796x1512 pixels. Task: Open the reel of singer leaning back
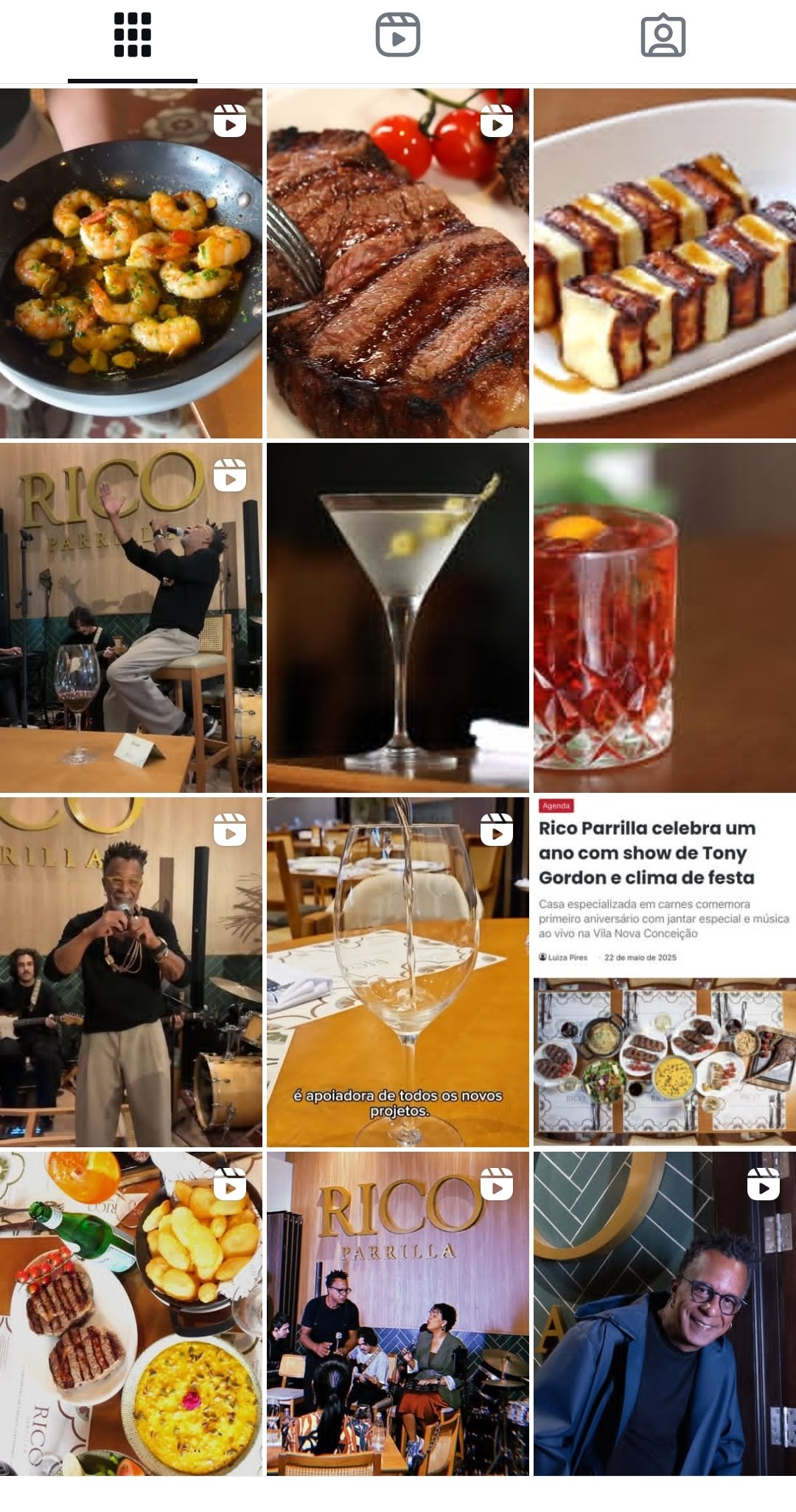(x=131, y=617)
